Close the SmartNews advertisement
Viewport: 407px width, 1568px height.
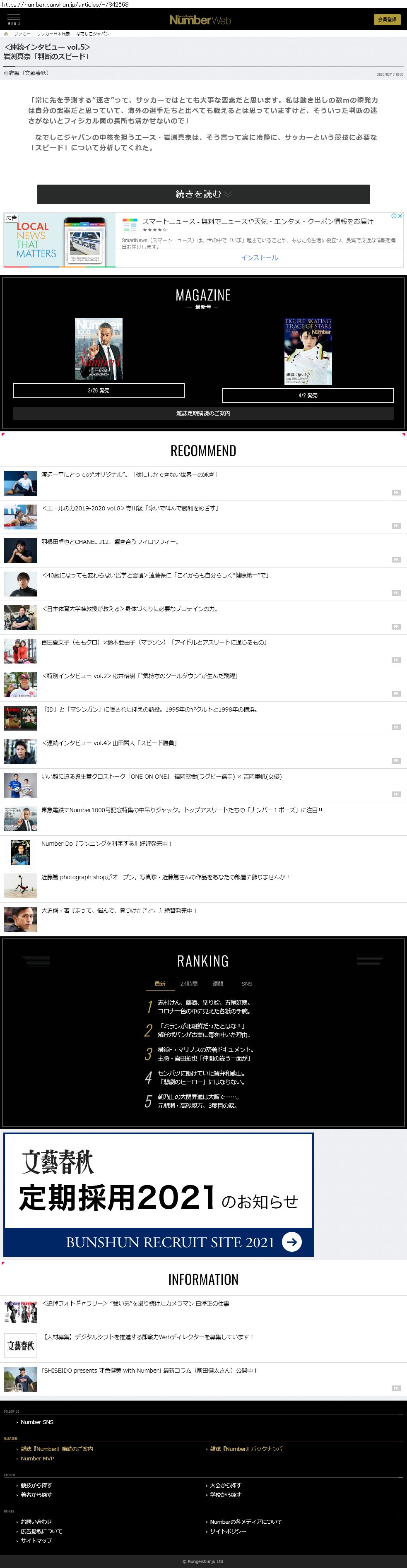coord(400,216)
